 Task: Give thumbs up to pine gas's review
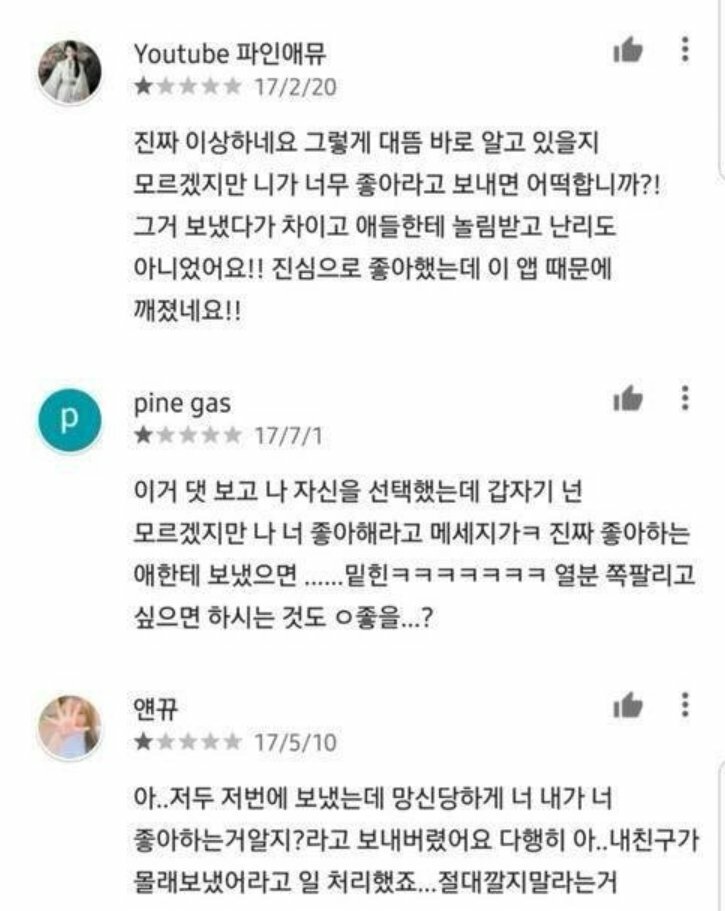click(x=628, y=400)
